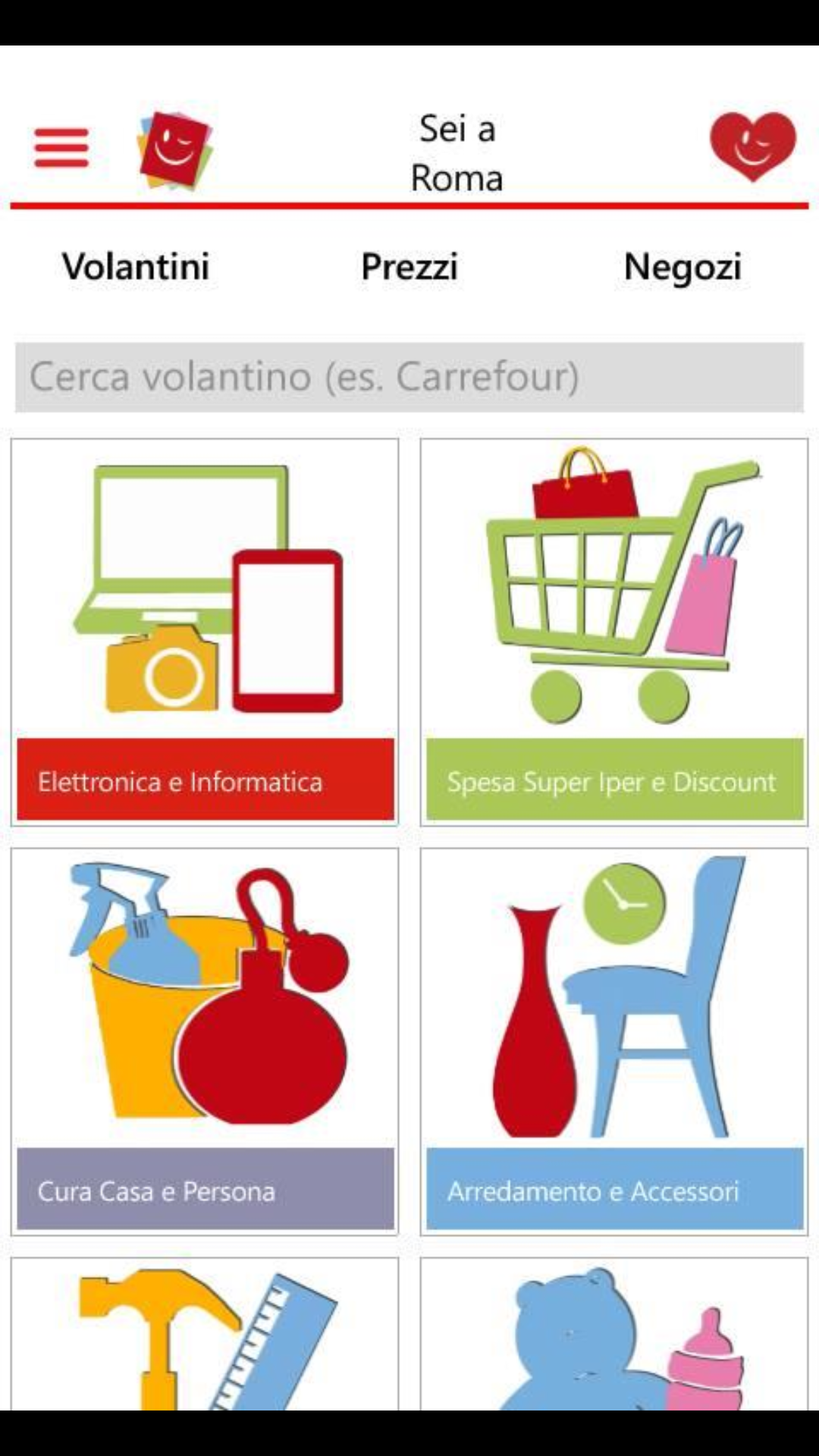Switch to the Negozi tab
Viewport: 819px width, 1456px height.
tap(682, 267)
